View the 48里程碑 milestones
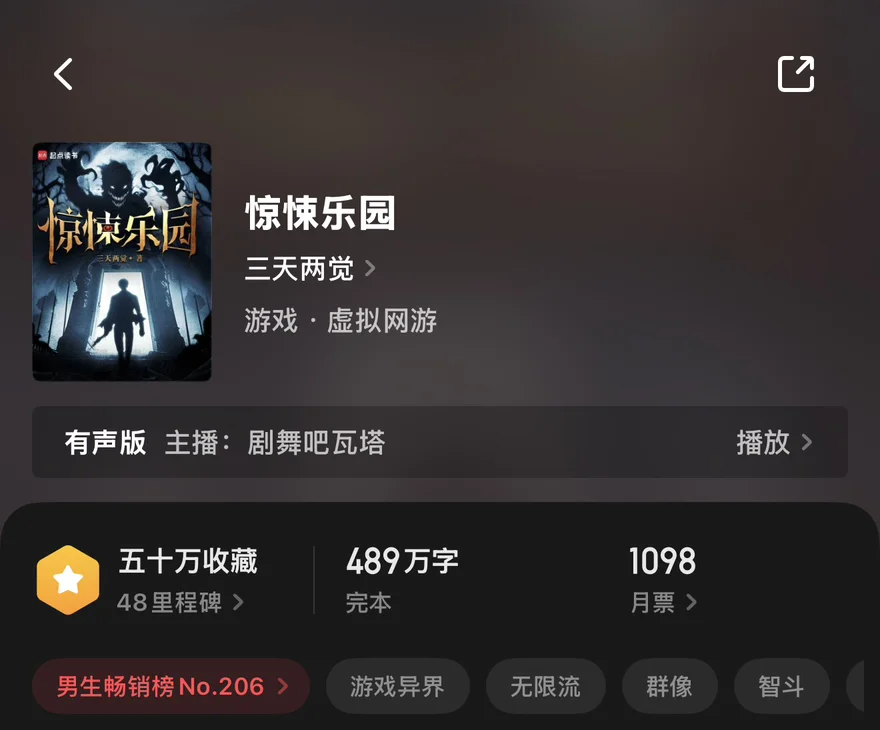 click(180, 603)
